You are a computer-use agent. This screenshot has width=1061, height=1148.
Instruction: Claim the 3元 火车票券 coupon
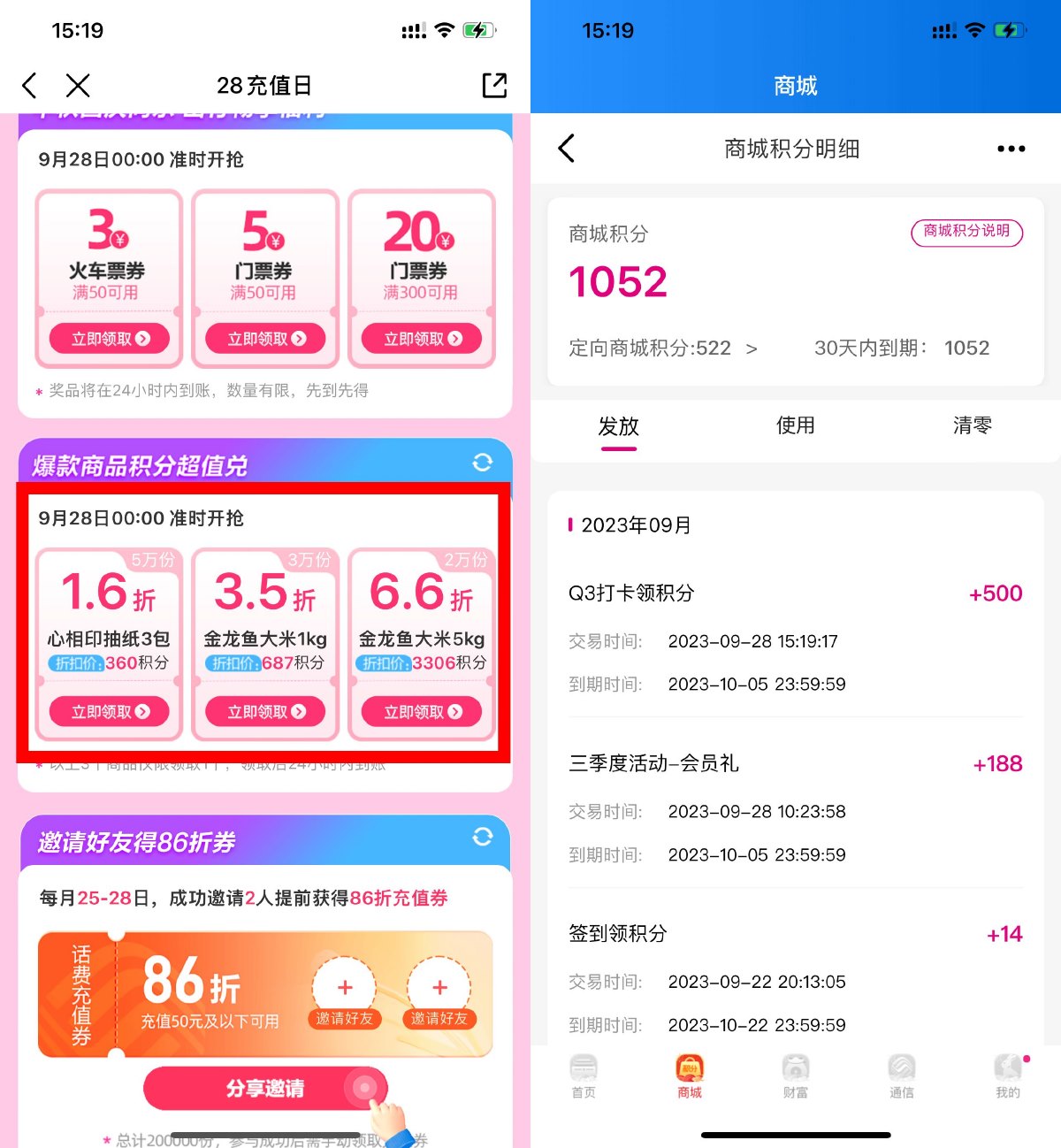[x=109, y=338]
